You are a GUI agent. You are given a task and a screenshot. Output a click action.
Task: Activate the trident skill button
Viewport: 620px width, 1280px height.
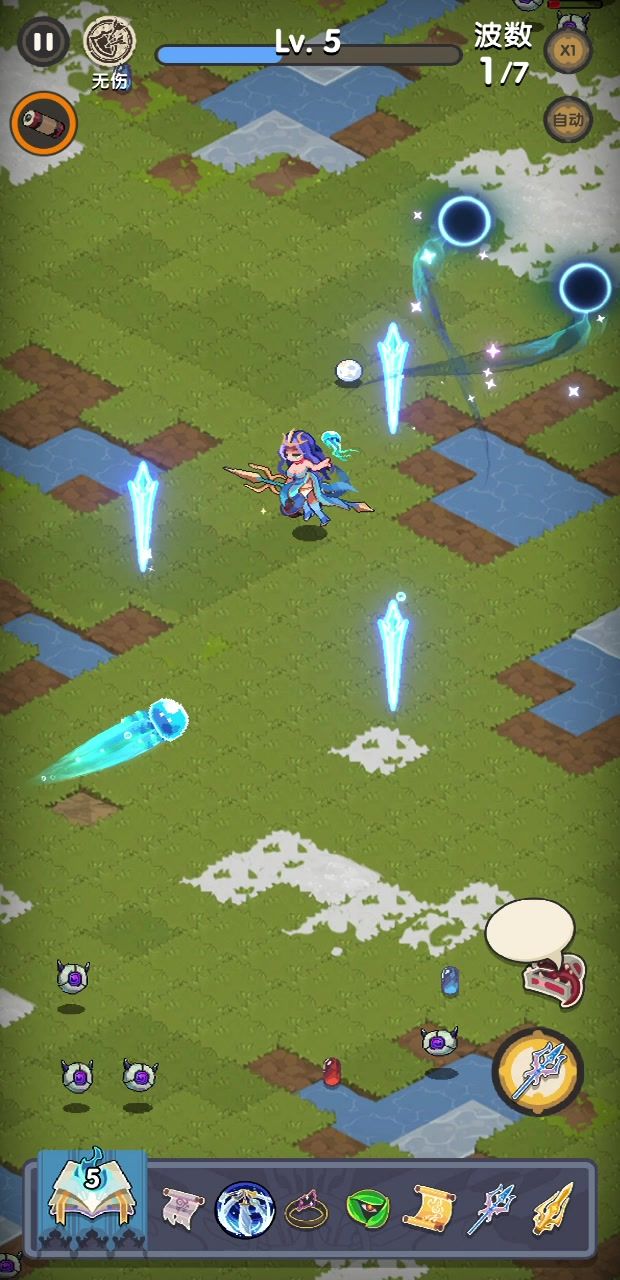(x=538, y=1069)
